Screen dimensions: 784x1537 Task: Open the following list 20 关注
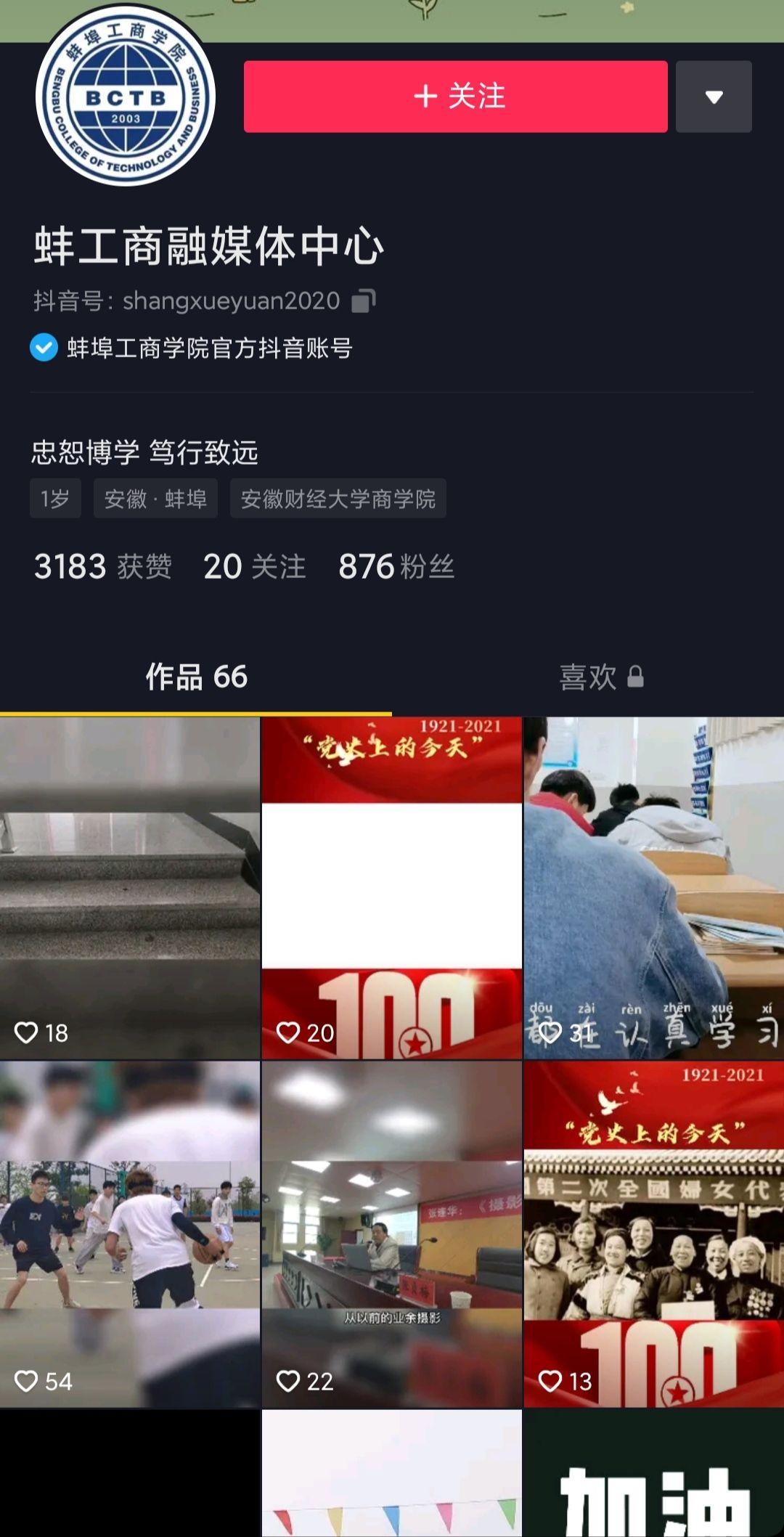255,566
